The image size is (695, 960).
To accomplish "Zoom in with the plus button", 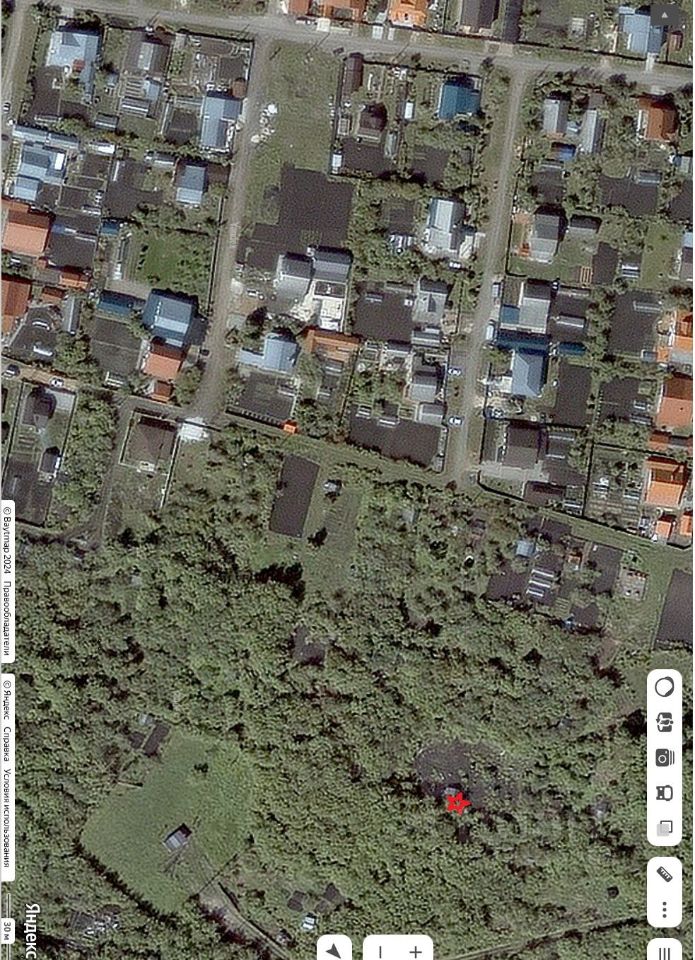I will coord(415,951).
